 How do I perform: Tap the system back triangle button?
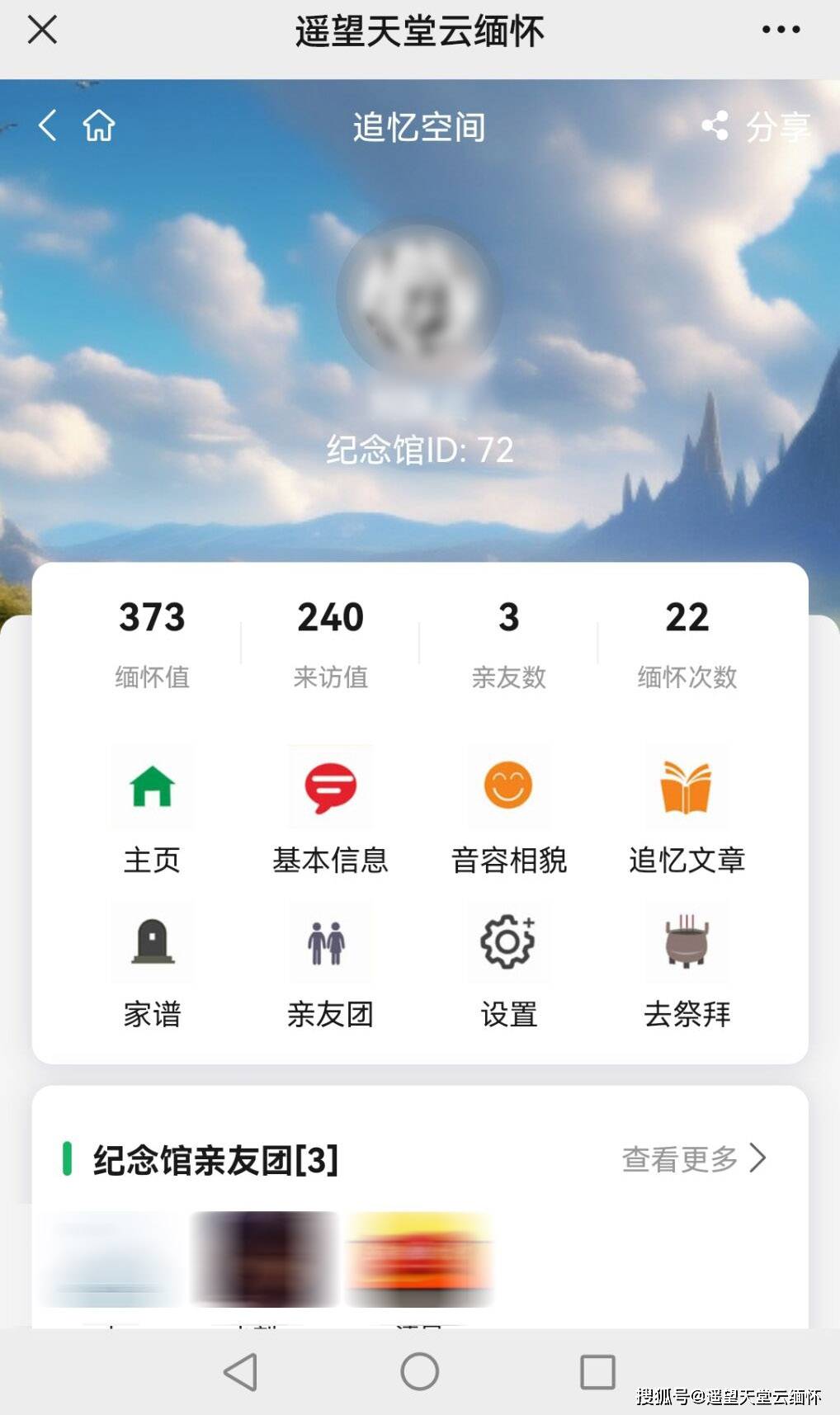tap(241, 1371)
